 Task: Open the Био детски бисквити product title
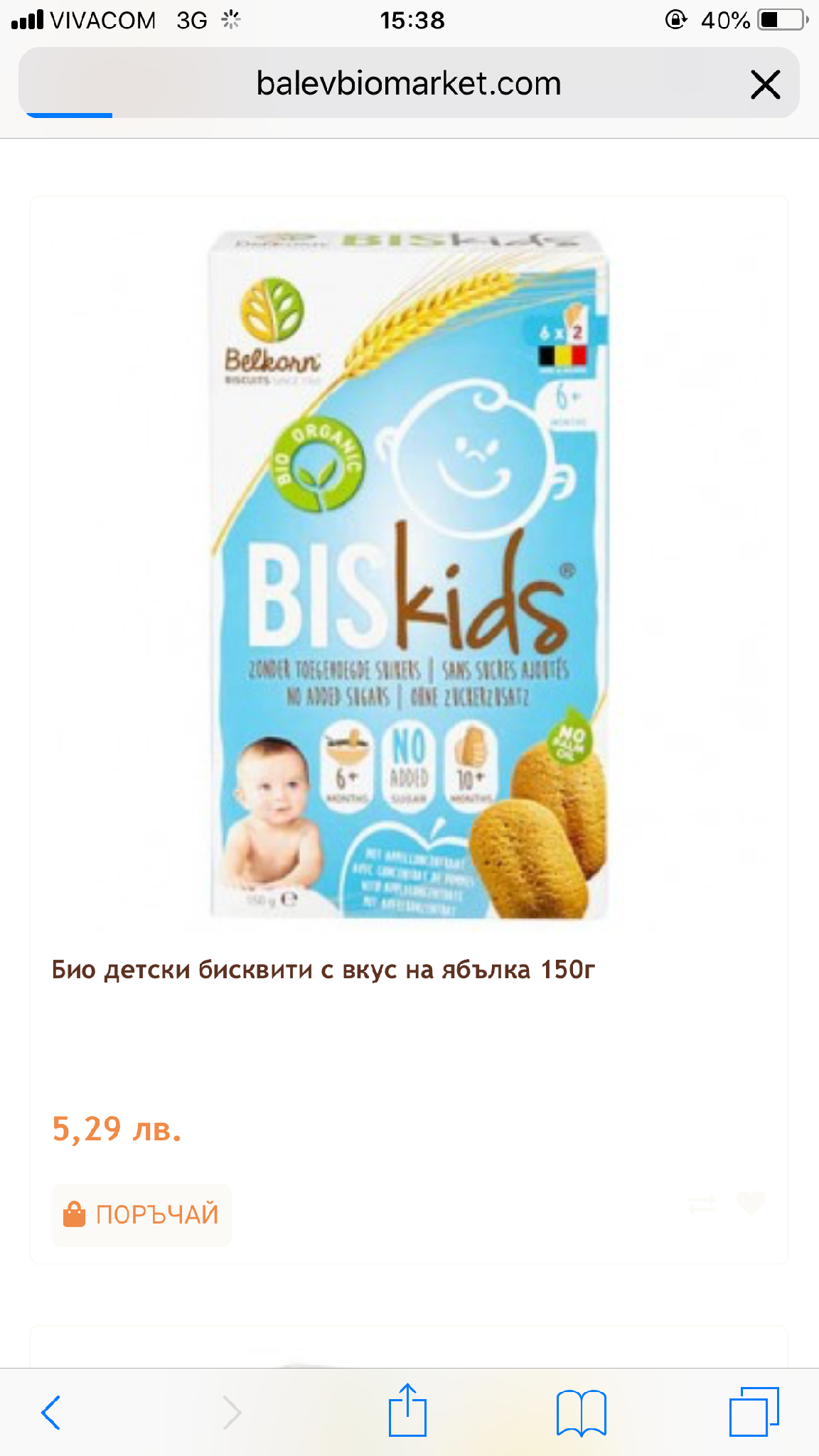coord(323,970)
